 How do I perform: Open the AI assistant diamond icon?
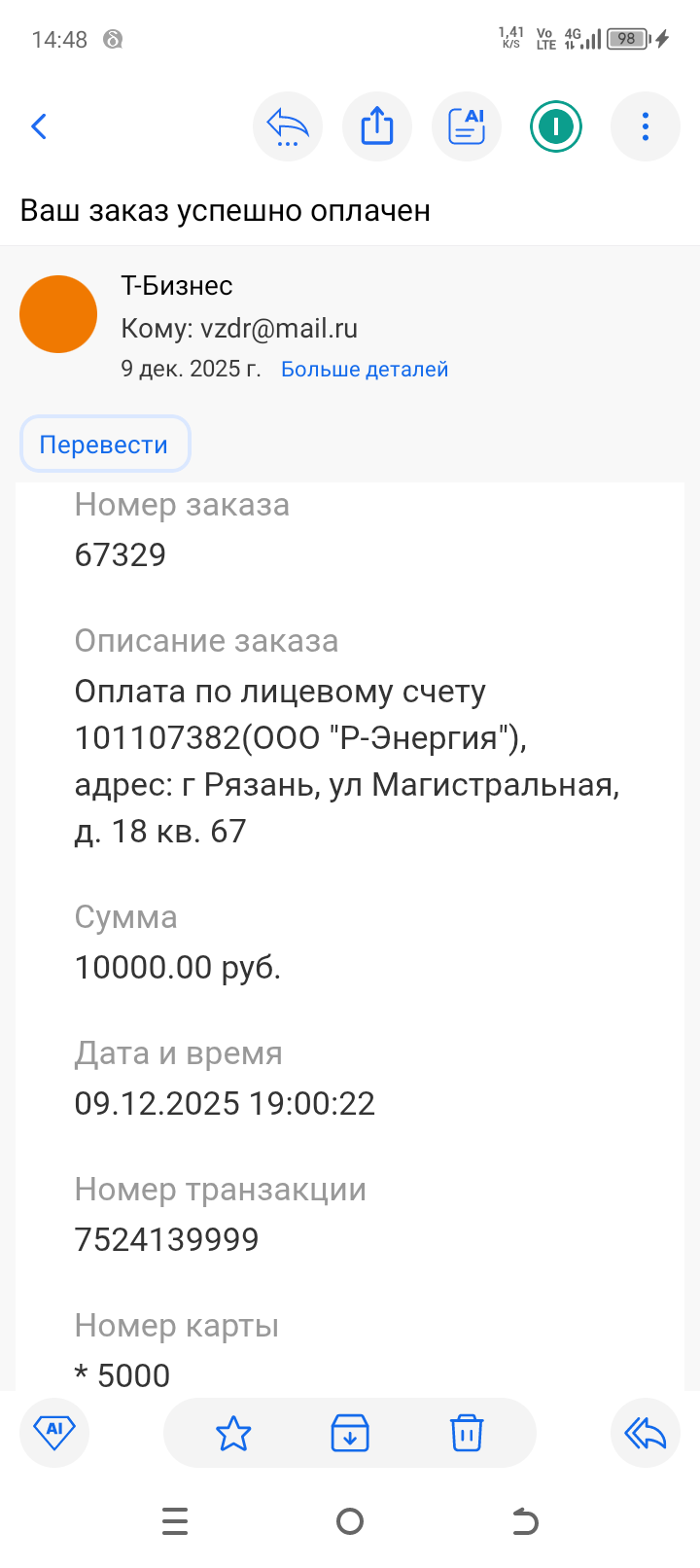coord(54,1432)
